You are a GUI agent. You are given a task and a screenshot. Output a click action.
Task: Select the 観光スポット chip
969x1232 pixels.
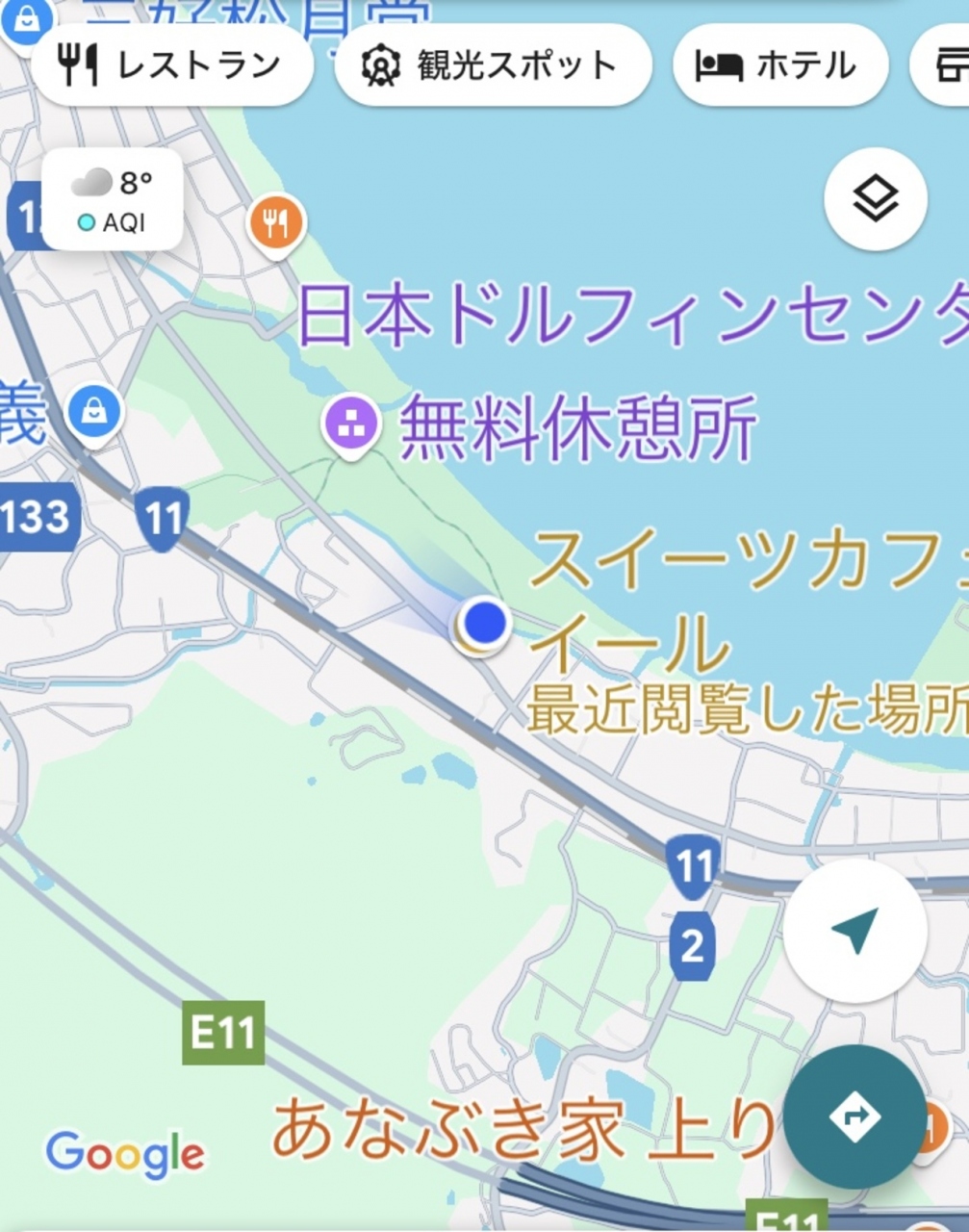[x=493, y=65]
